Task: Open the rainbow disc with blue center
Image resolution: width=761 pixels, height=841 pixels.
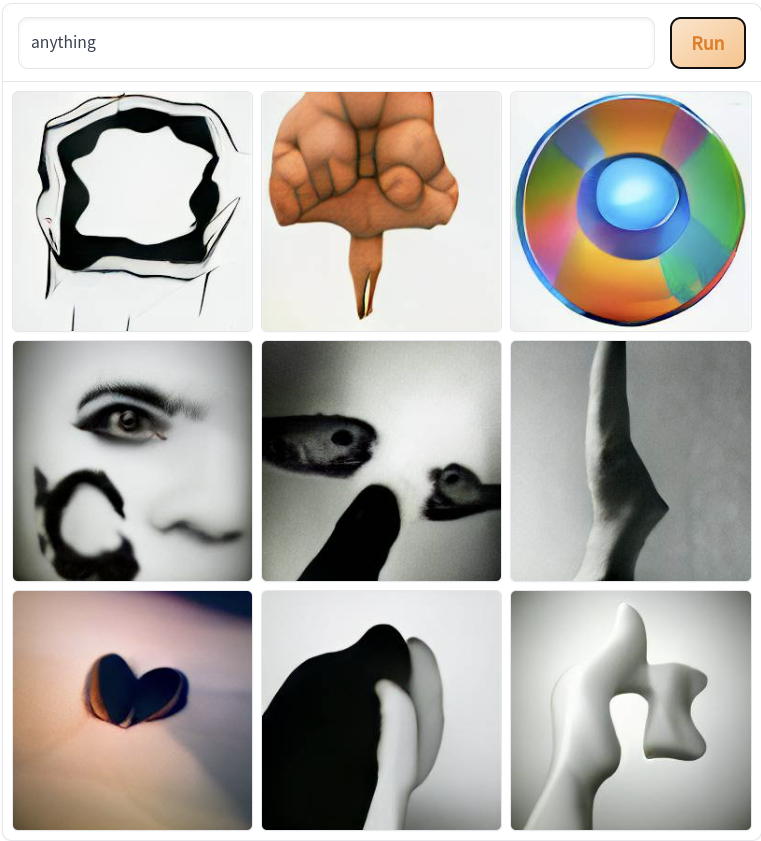Action: [630, 211]
